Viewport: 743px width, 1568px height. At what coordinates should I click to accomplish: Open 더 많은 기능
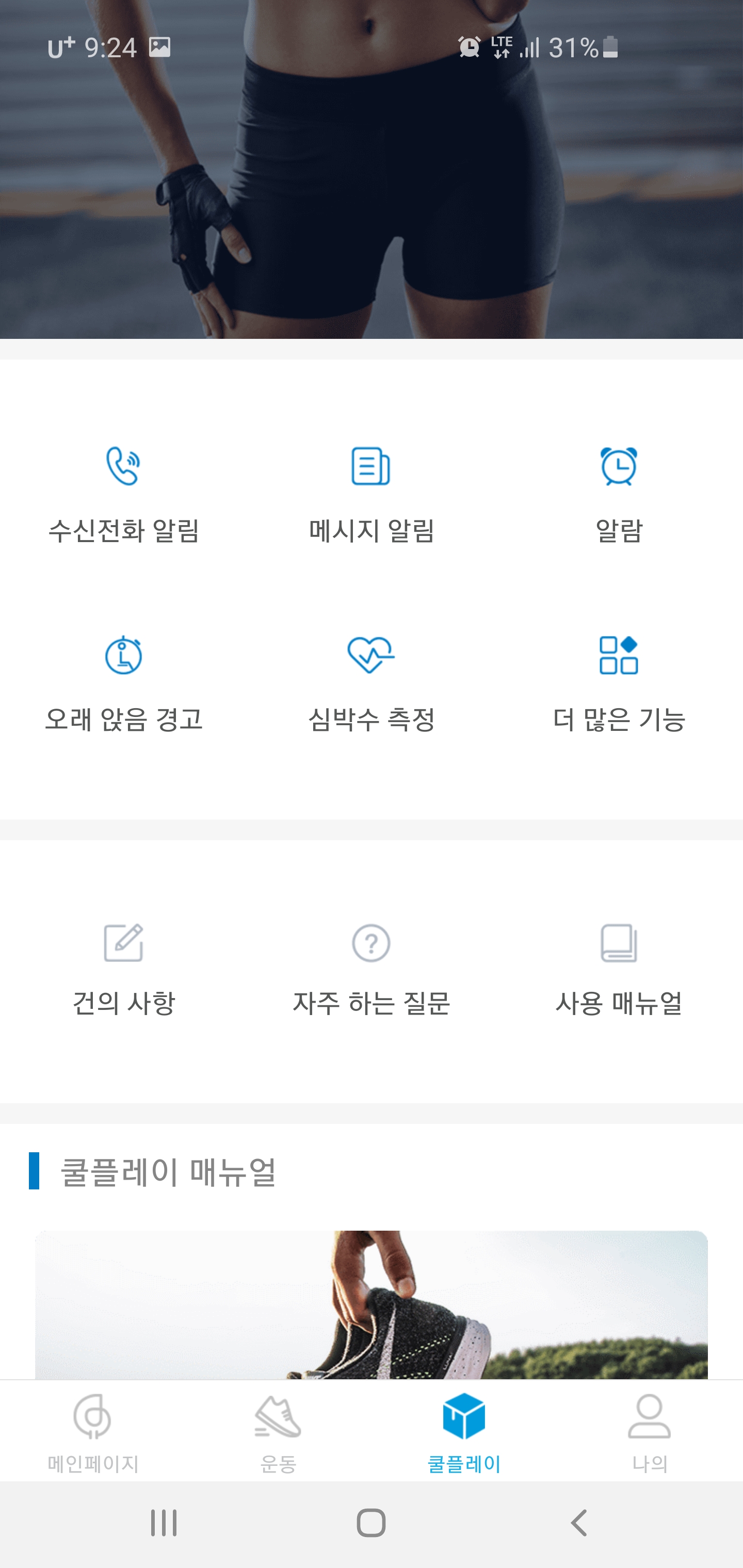click(x=619, y=683)
